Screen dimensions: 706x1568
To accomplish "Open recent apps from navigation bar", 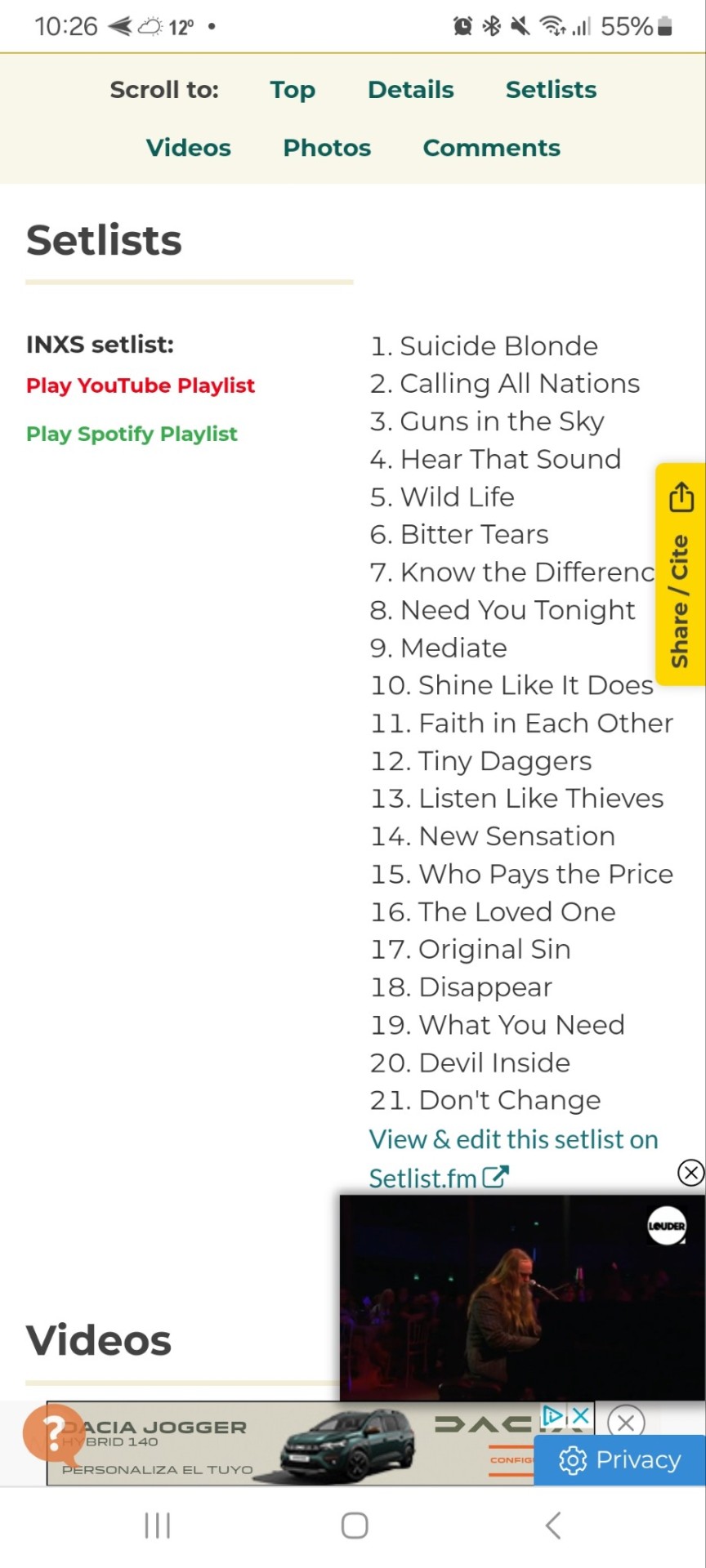I will tap(157, 1525).
